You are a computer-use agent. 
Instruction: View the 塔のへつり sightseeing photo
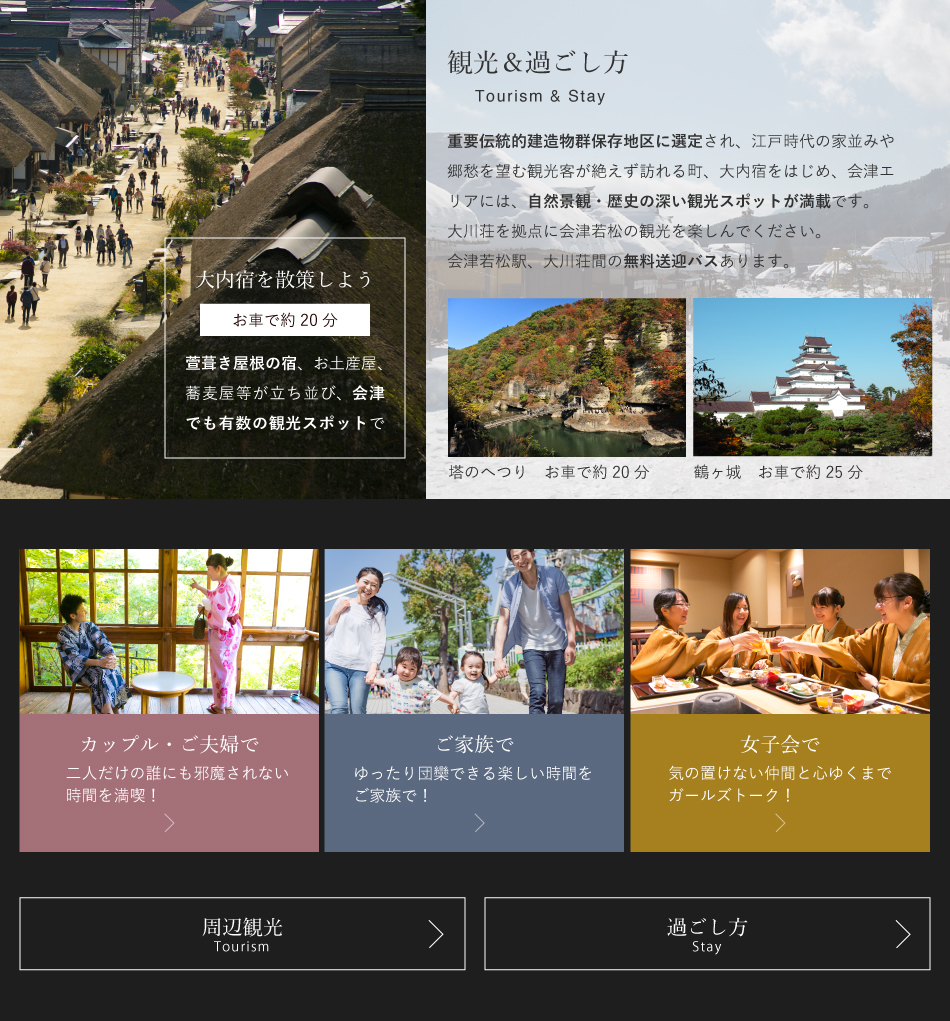[566, 377]
